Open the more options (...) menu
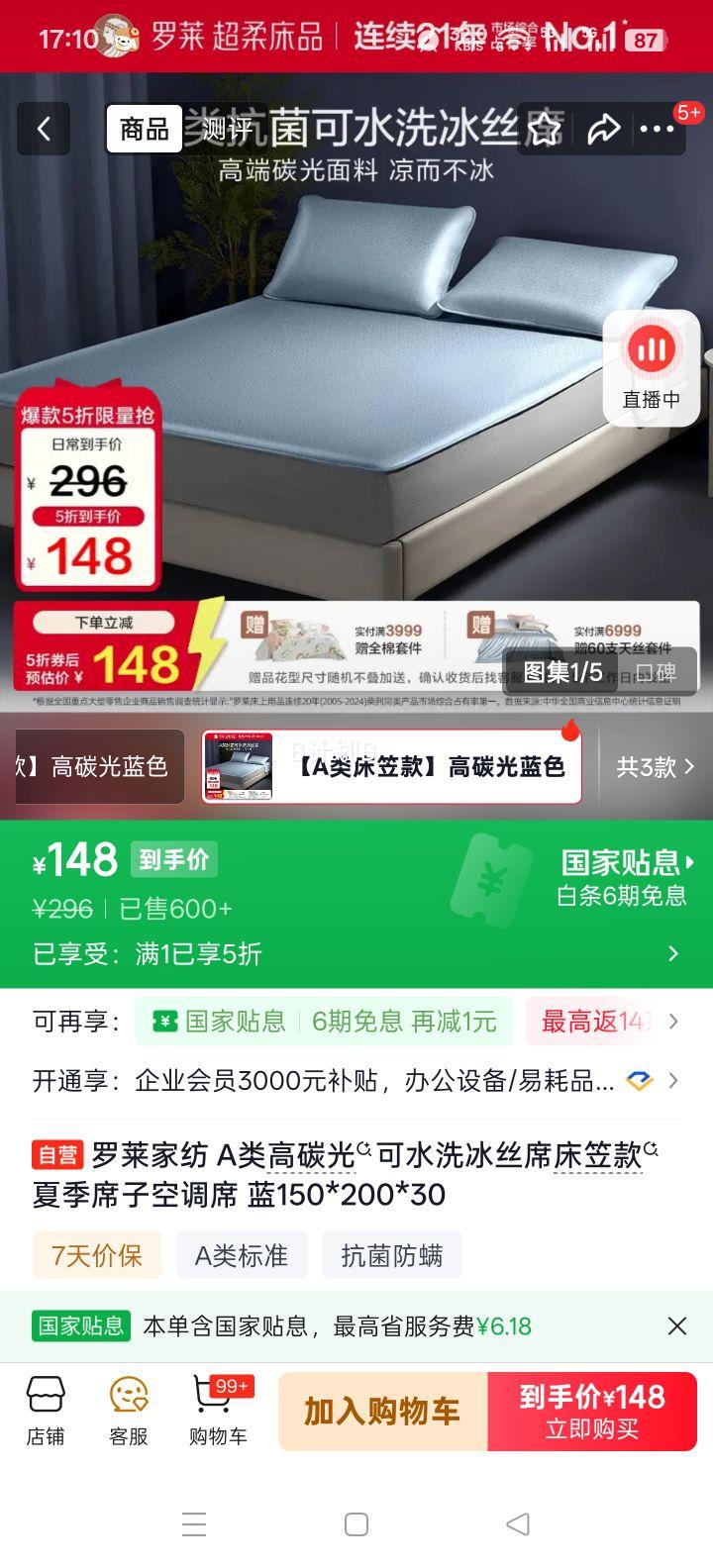The image size is (713, 1568). 659,129
